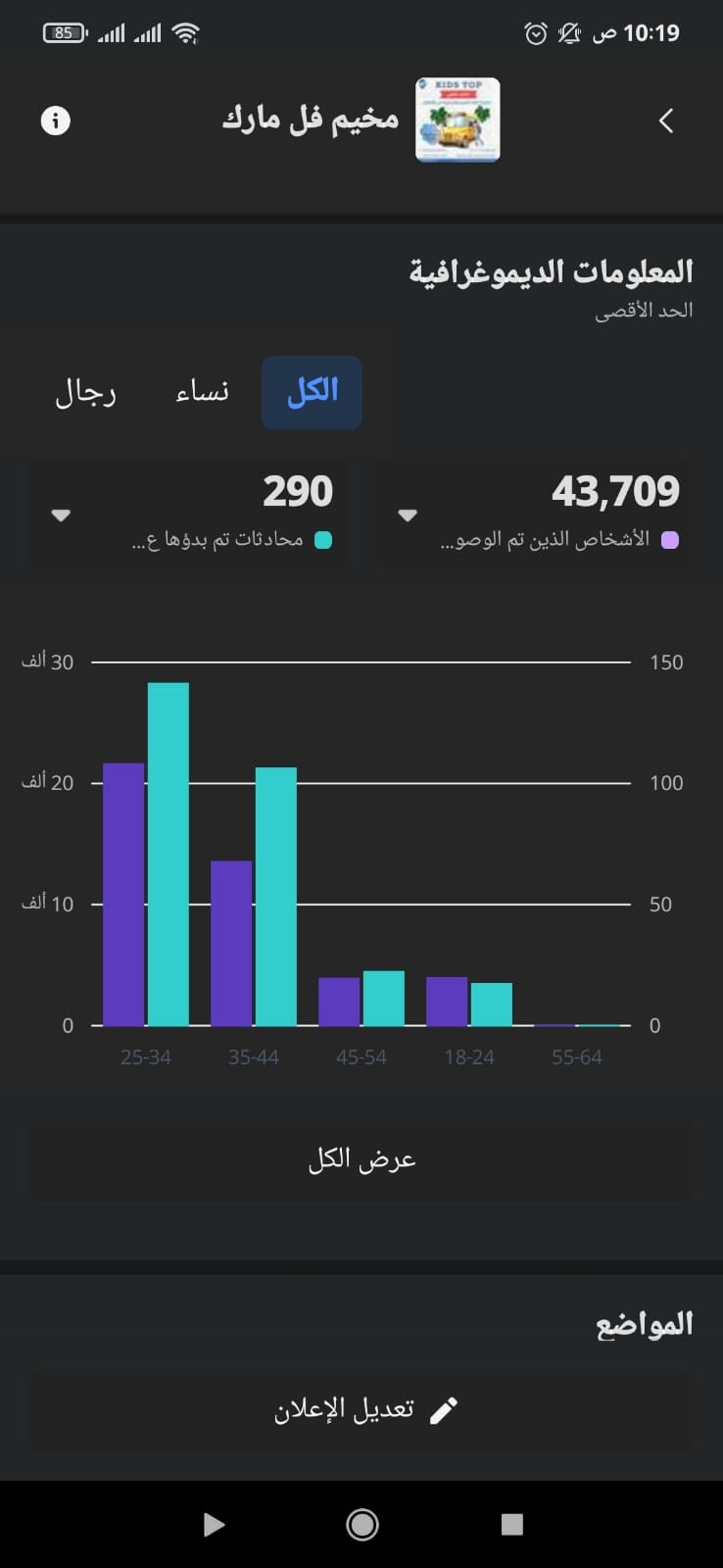Go to the system home screen

tap(362, 1524)
